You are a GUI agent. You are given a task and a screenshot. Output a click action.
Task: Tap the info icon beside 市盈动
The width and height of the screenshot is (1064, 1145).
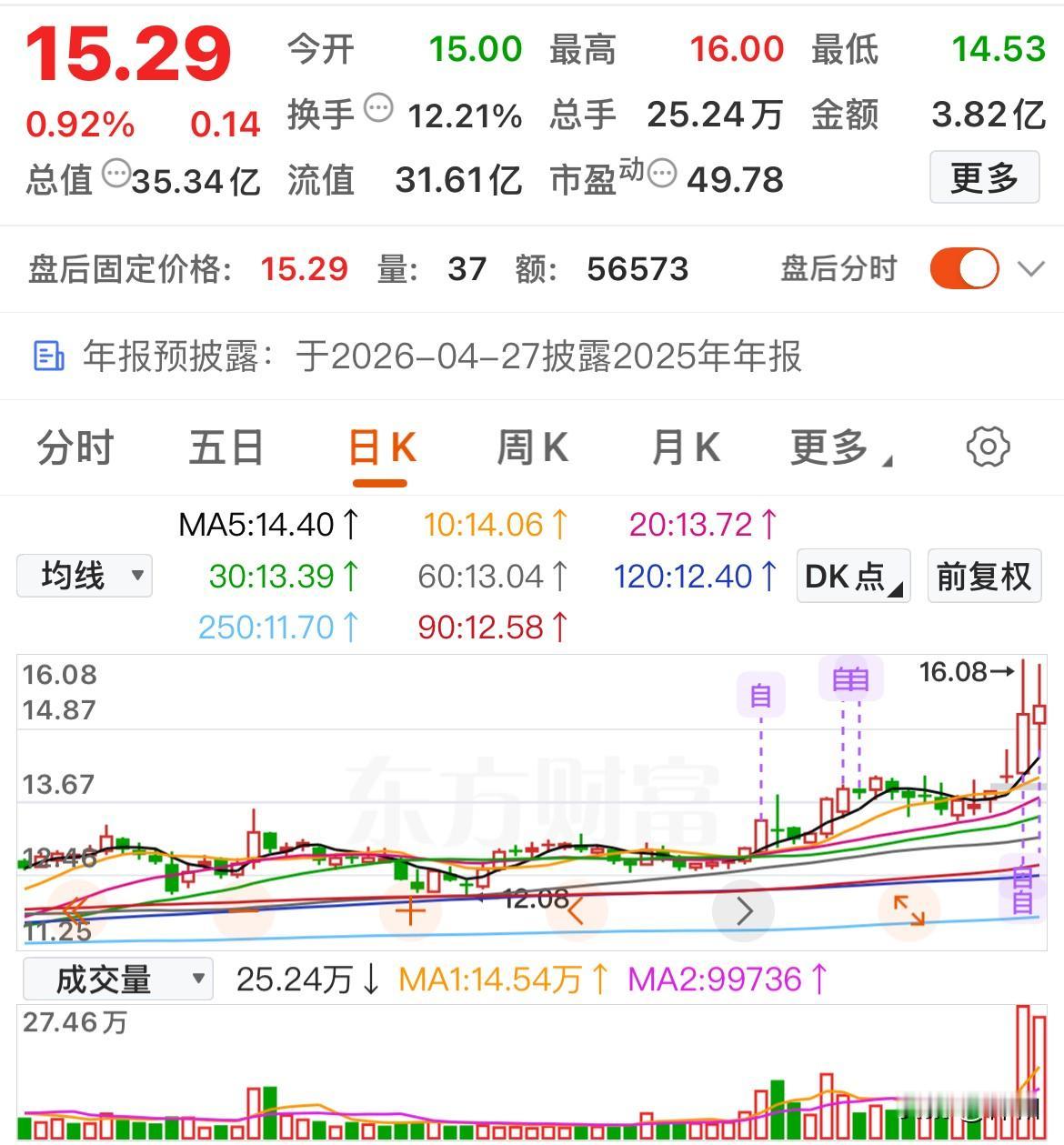coord(663,175)
